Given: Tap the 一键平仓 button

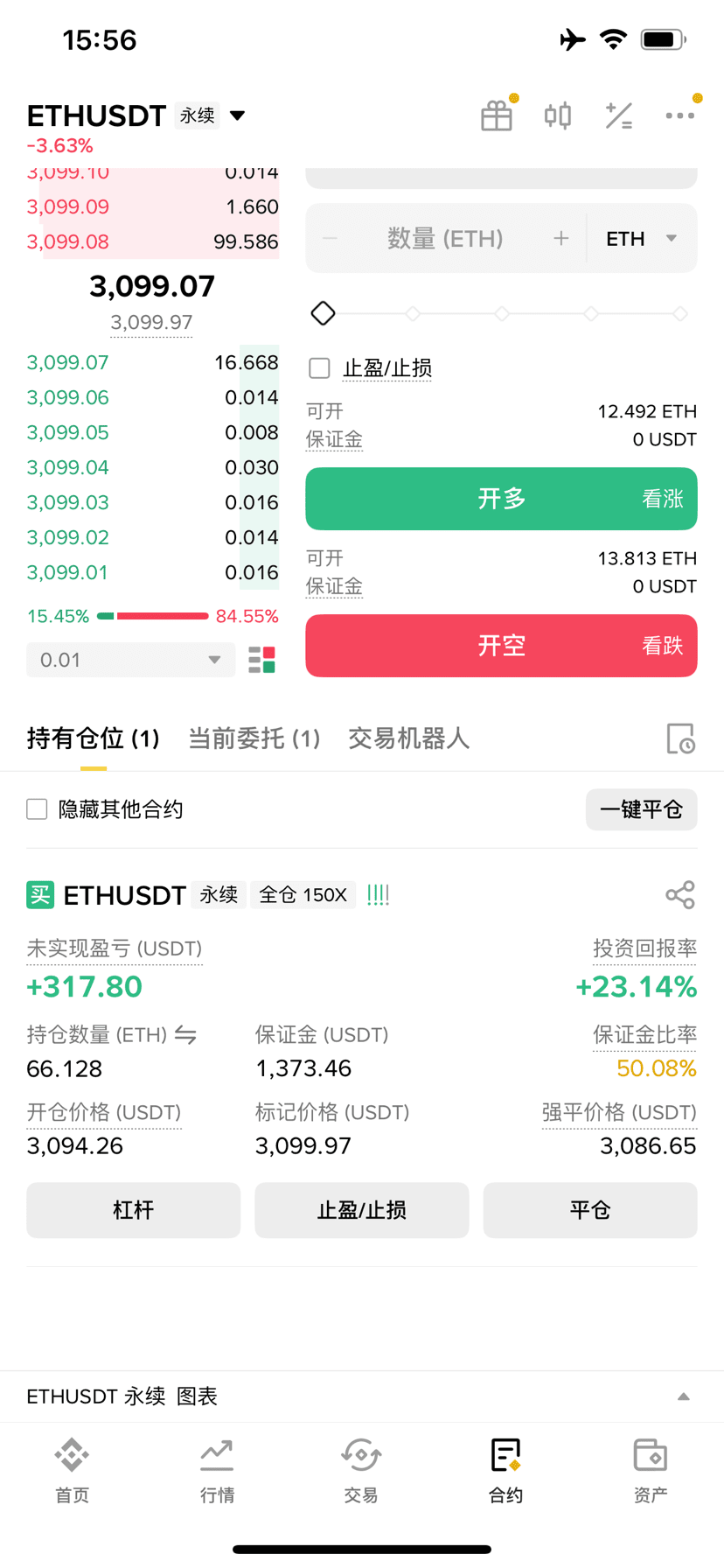Looking at the screenshot, I should pyautogui.click(x=641, y=809).
